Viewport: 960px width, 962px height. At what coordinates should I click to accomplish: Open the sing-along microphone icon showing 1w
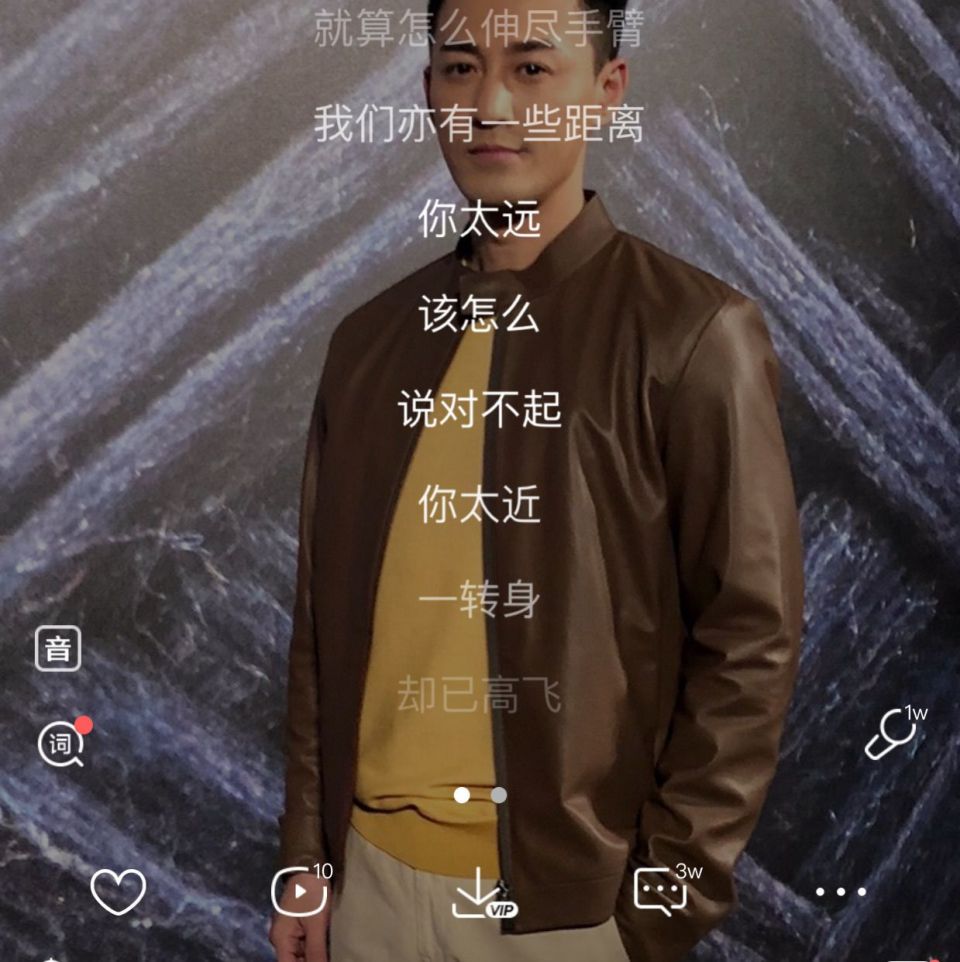pos(895,733)
